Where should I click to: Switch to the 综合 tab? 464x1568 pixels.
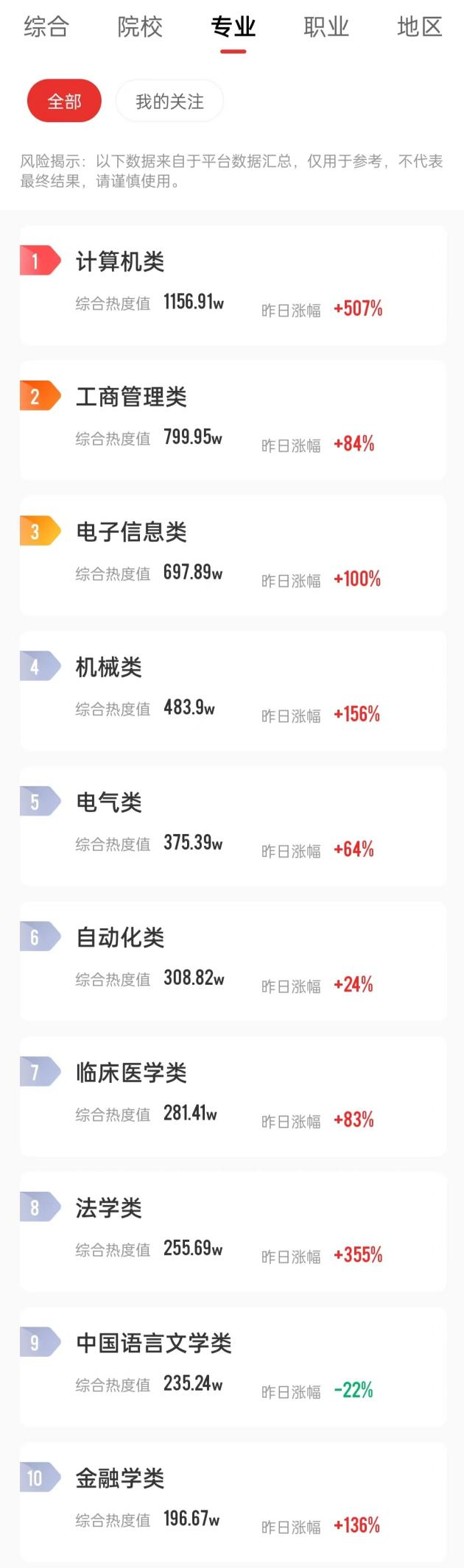pos(46,27)
